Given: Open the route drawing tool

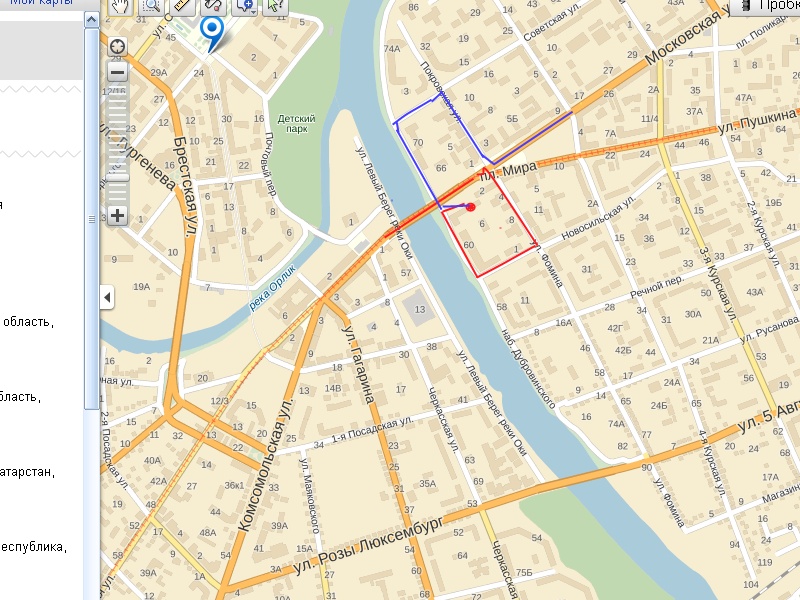Looking at the screenshot, I should (x=213, y=6).
